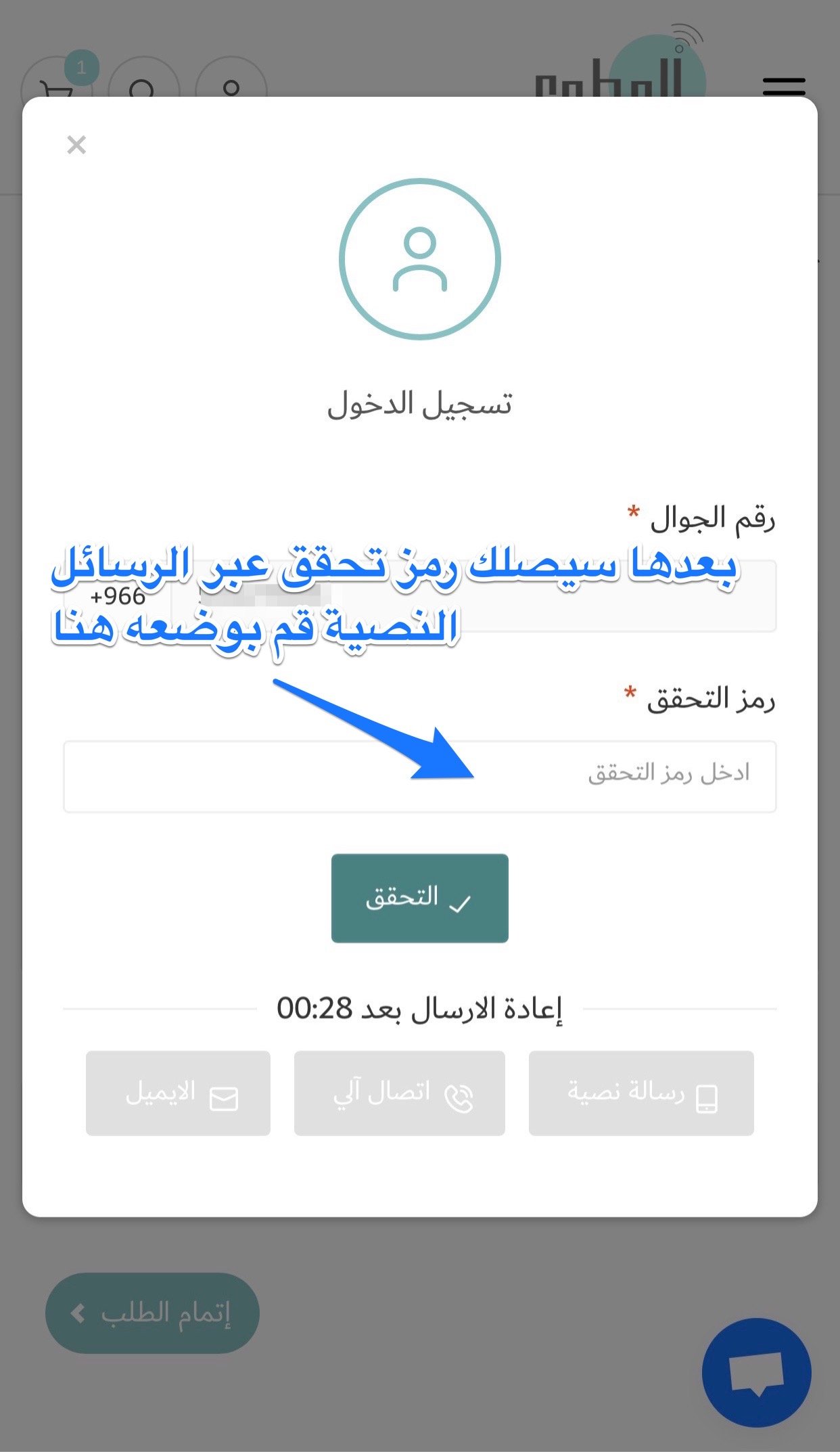Tap the verification code input field
This screenshot has width=840, height=1452.
(419, 776)
